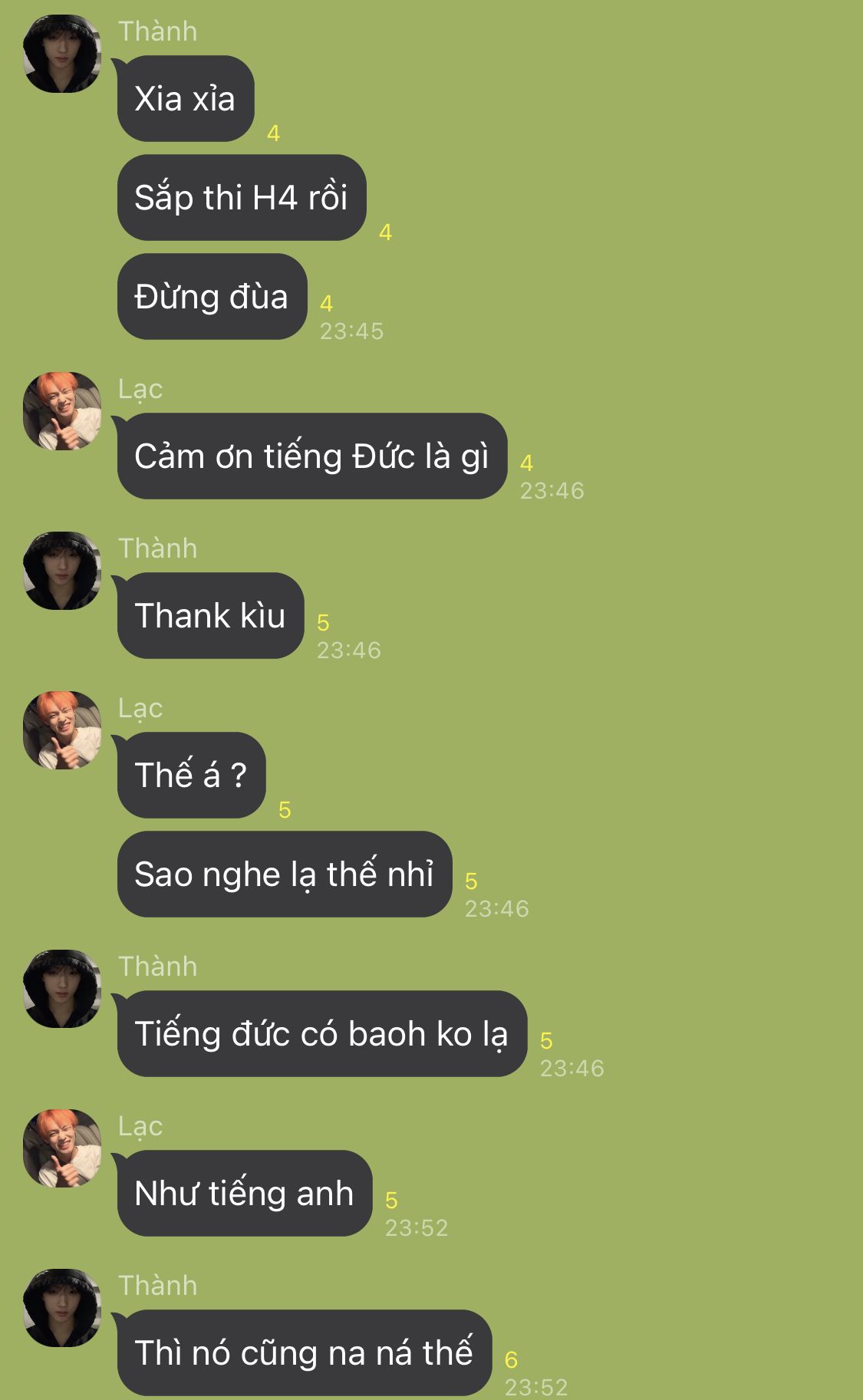The width and height of the screenshot is (863, 1400).
Task: Open Thành's avatar beside "Thì nó cũng na ná"
Action: tap(62, 1308)
